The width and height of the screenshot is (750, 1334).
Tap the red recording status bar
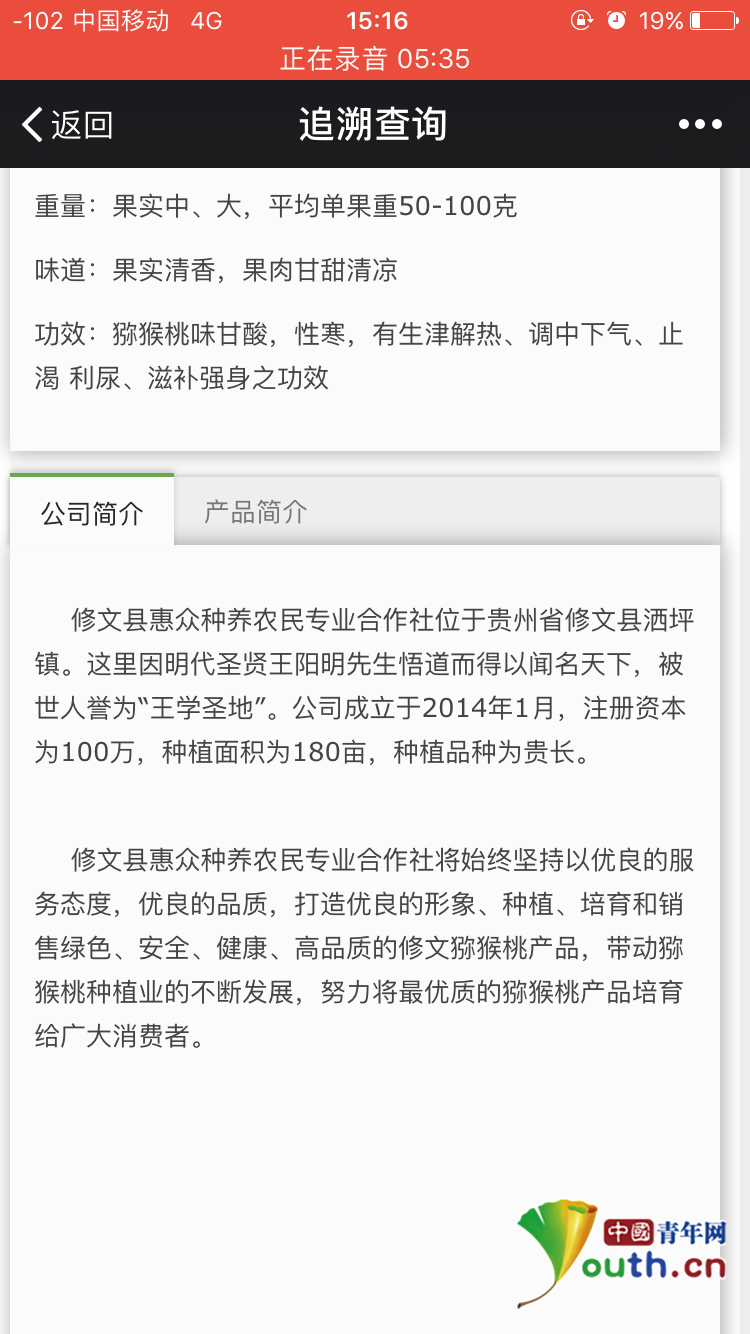[x=375, y=59]
